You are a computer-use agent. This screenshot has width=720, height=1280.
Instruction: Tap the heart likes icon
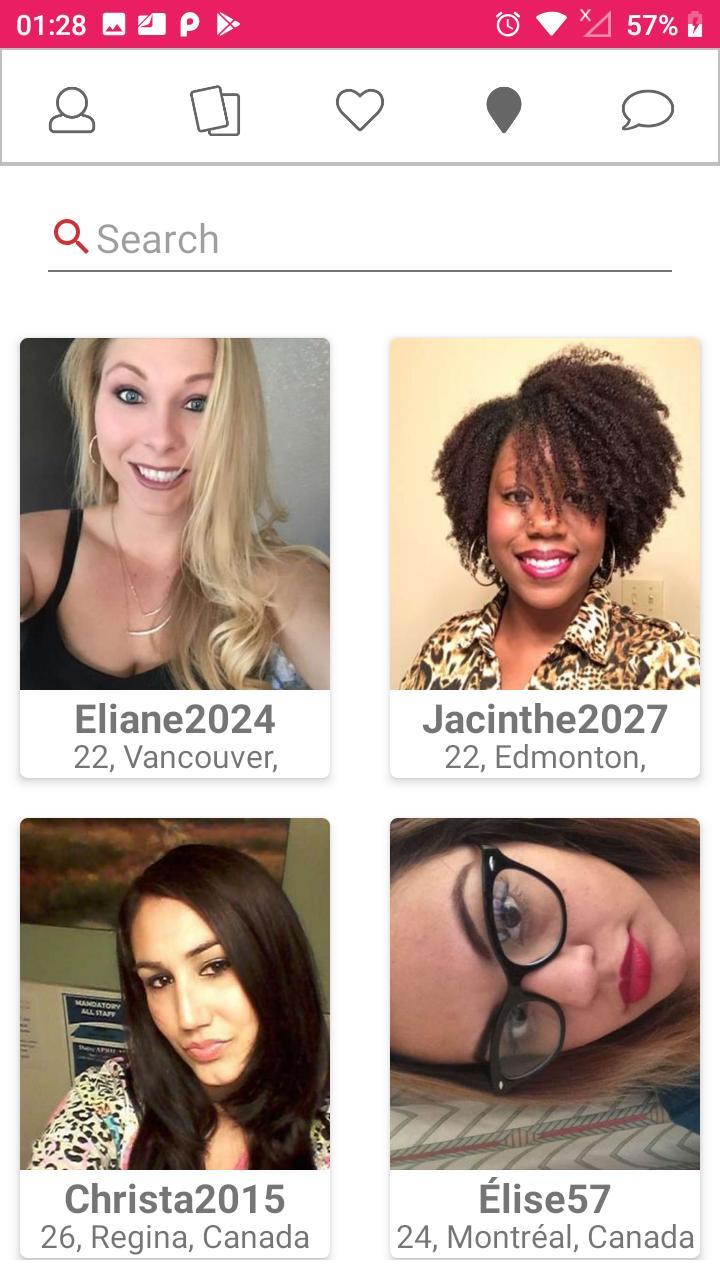tap(360, 108)
